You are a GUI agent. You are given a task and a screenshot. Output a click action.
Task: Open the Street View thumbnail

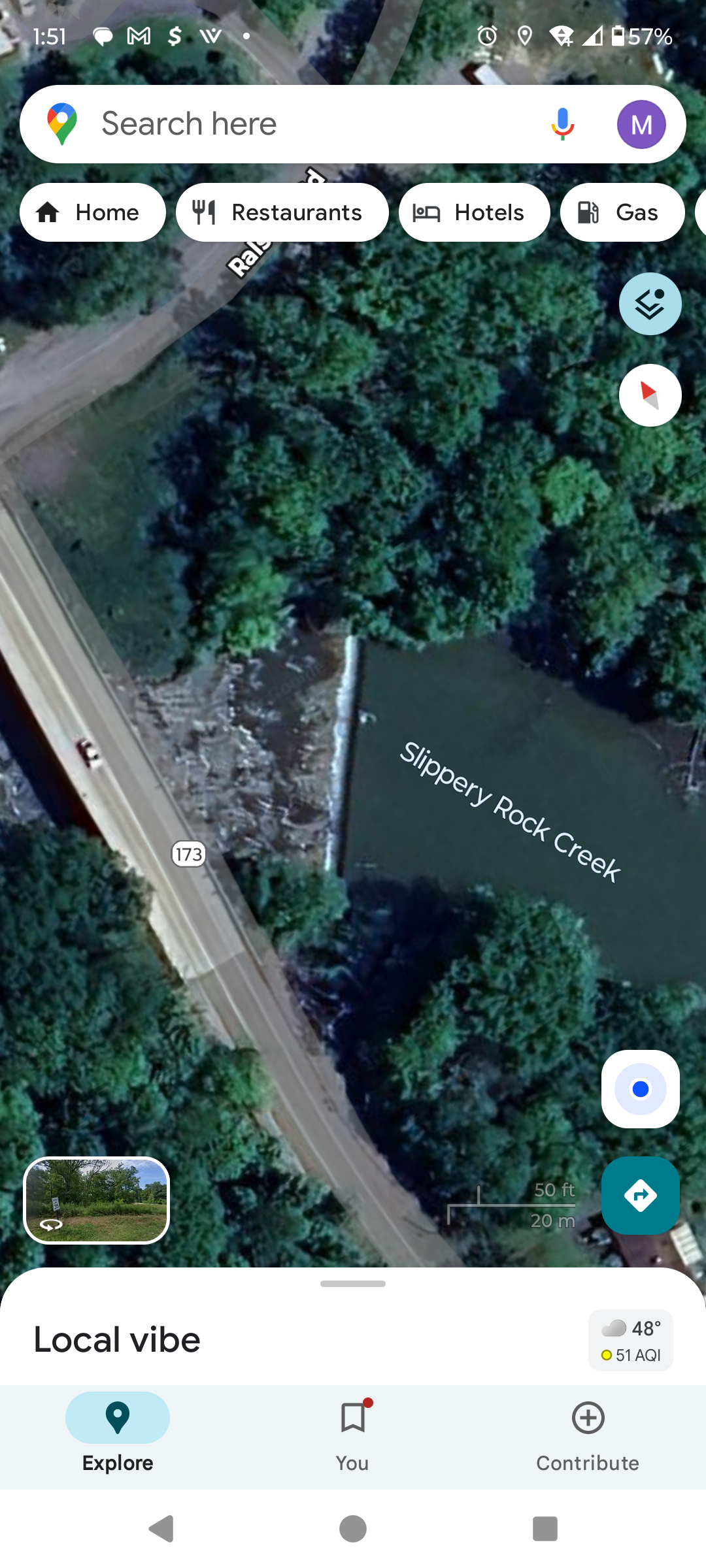97,1201
